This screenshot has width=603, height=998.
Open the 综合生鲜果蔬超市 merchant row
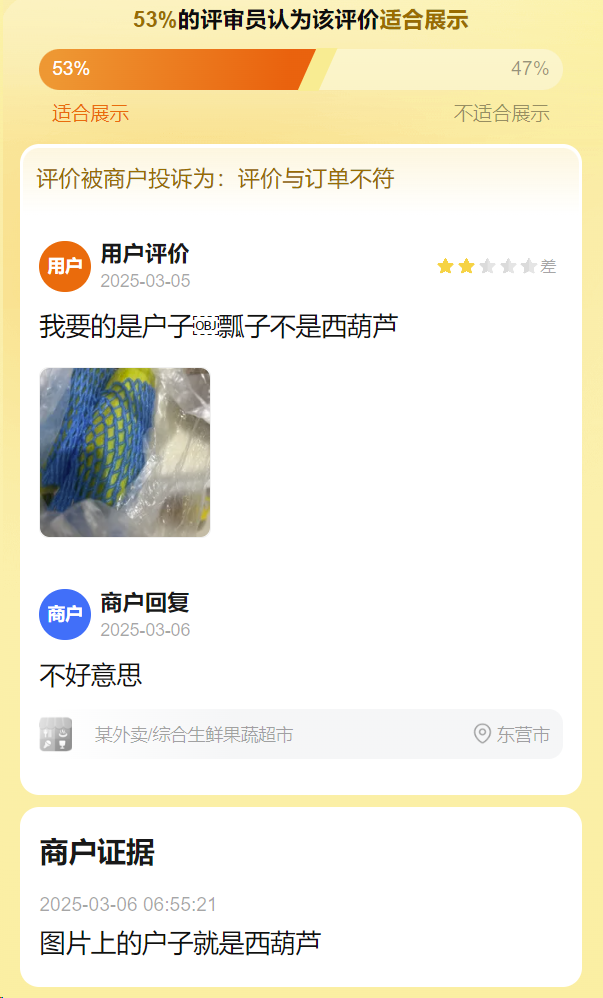coord(300,735)
